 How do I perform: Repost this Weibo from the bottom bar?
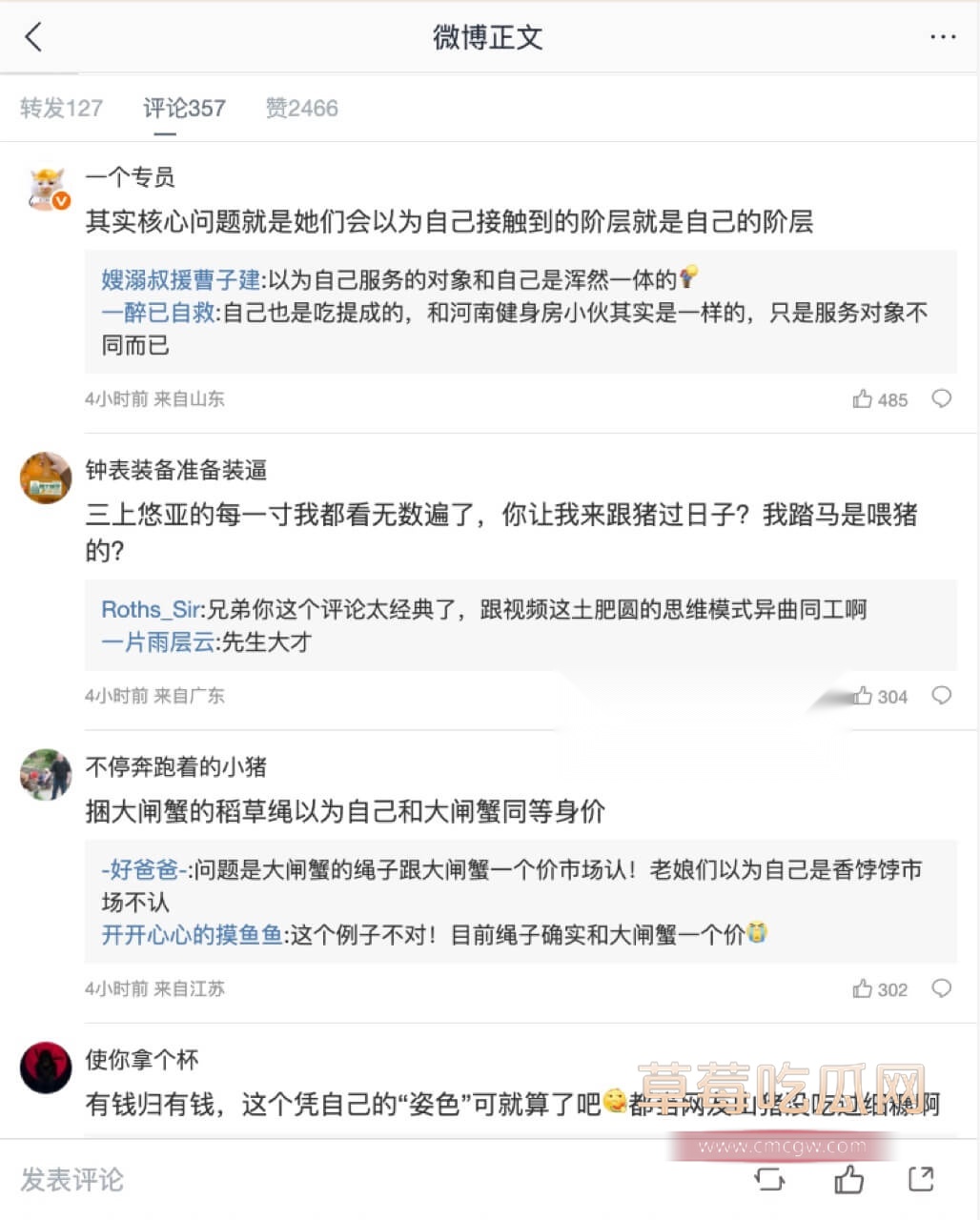(x=768, y=1180)
